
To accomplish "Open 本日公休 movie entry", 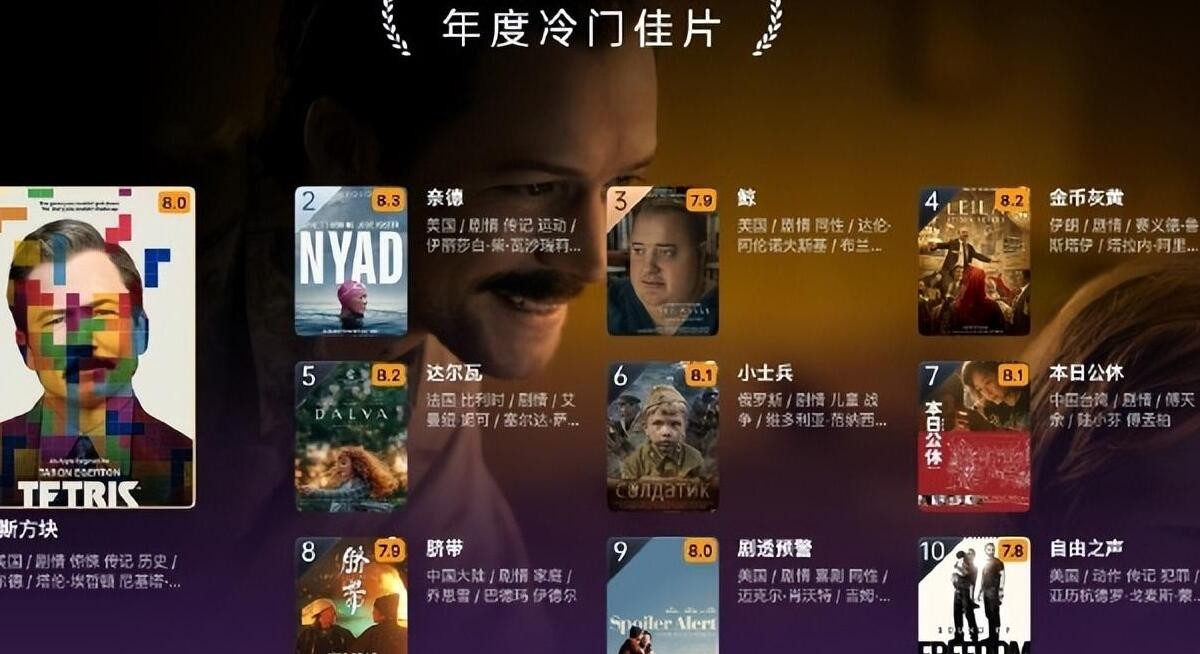I will [x=974, y=436].
